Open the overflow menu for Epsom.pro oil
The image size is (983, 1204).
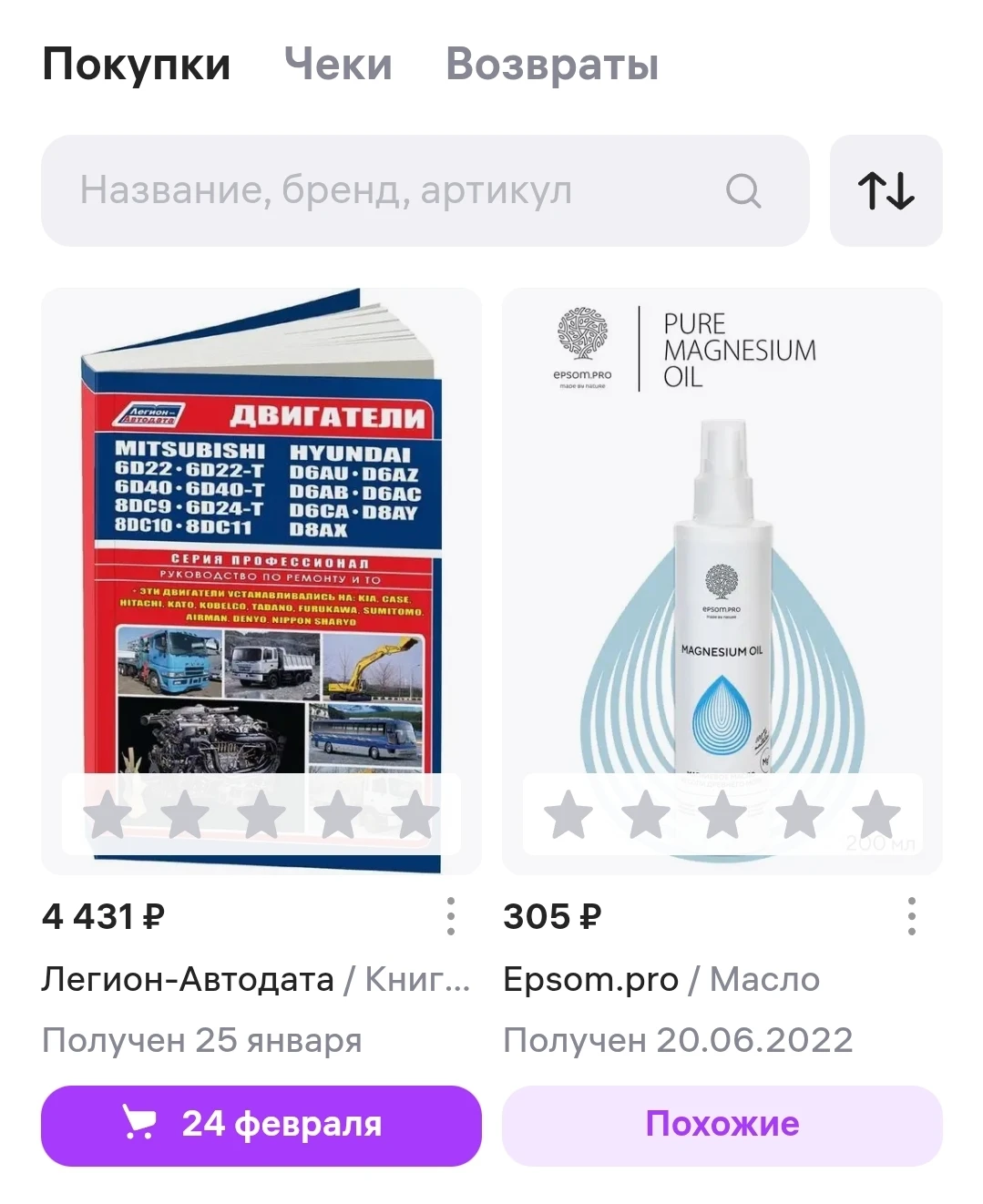[x=912, y=916]
